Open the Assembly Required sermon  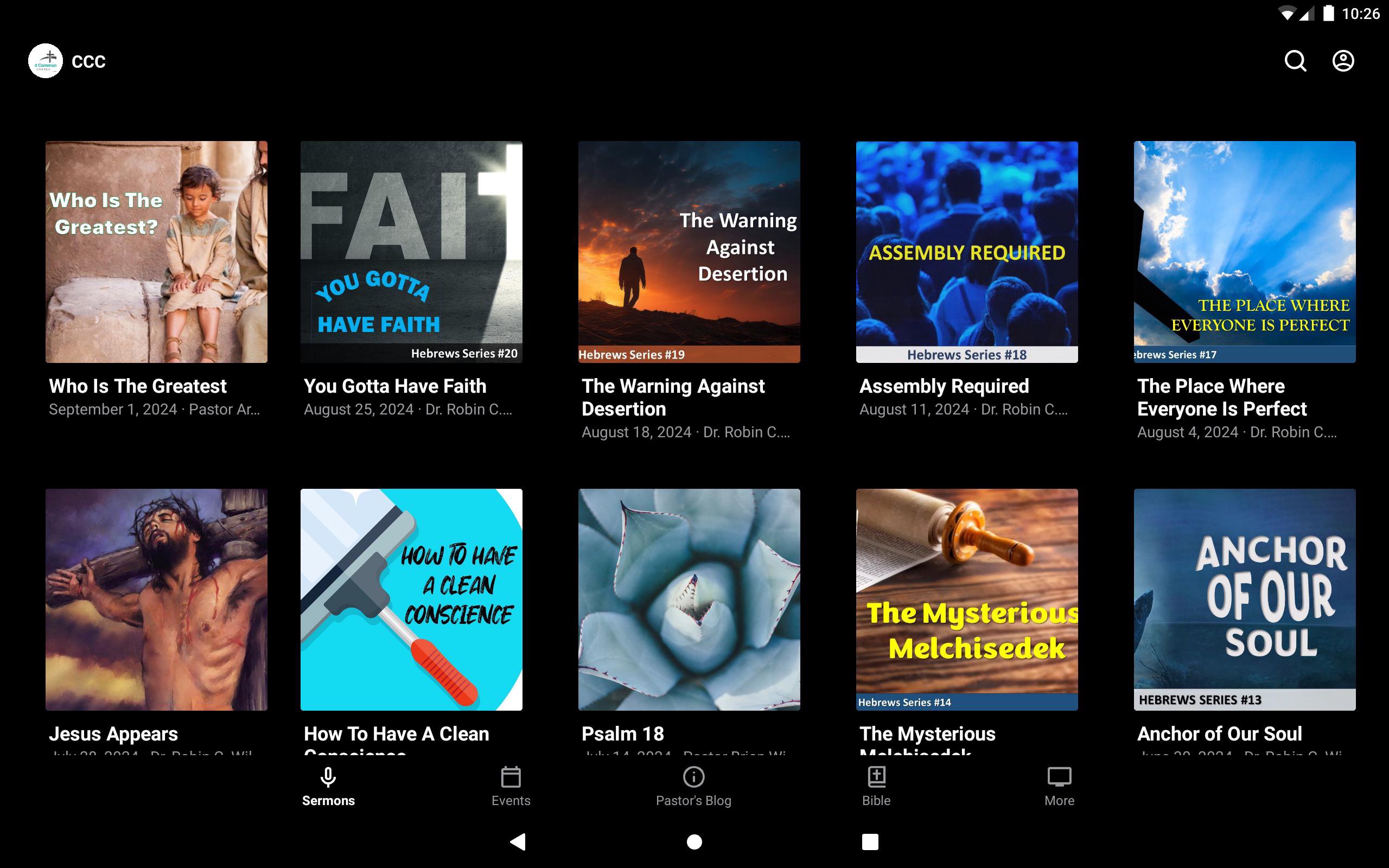click(x=966, y=252)
